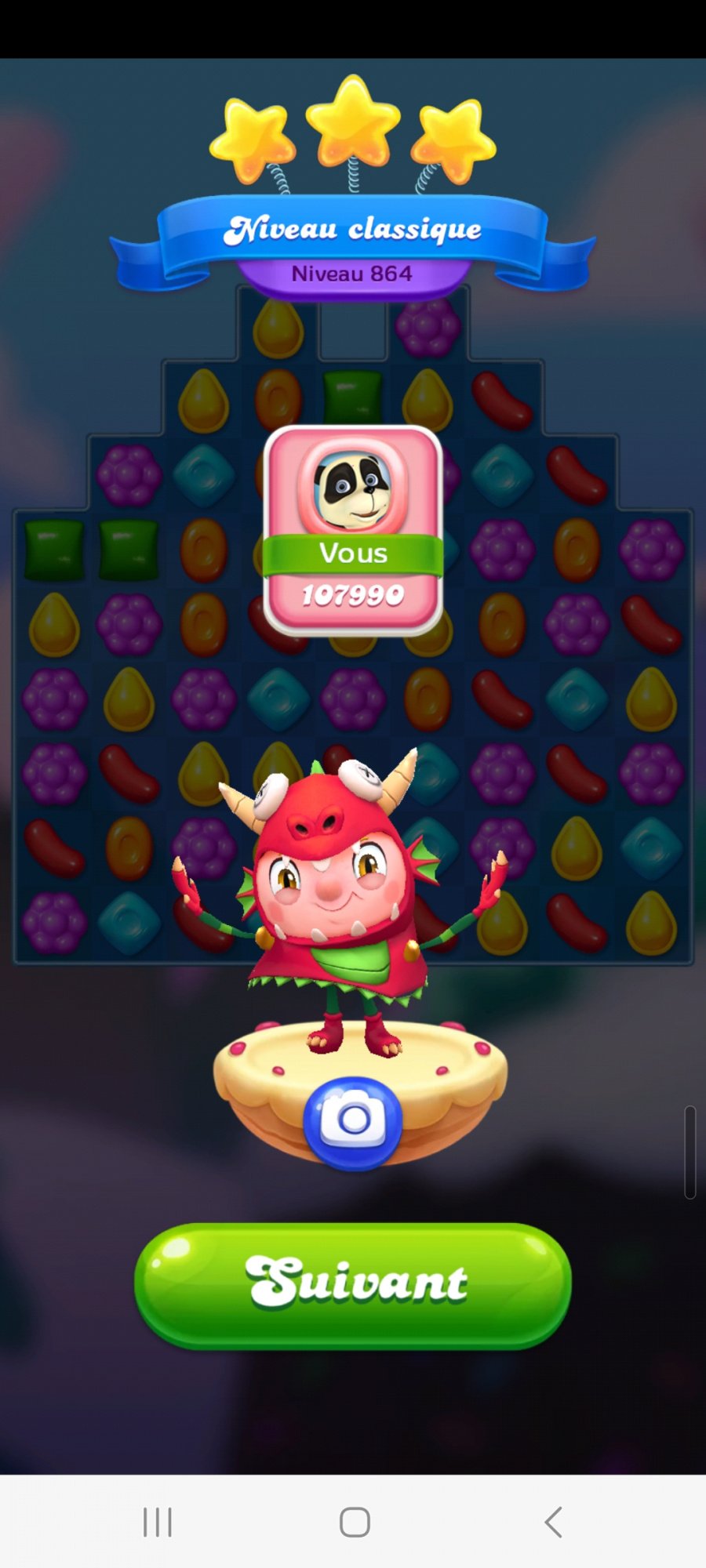Image resolution: width=706 pixels, height=1568 pixels.
Task: Go to the home screen
Action: (355, 1522)
